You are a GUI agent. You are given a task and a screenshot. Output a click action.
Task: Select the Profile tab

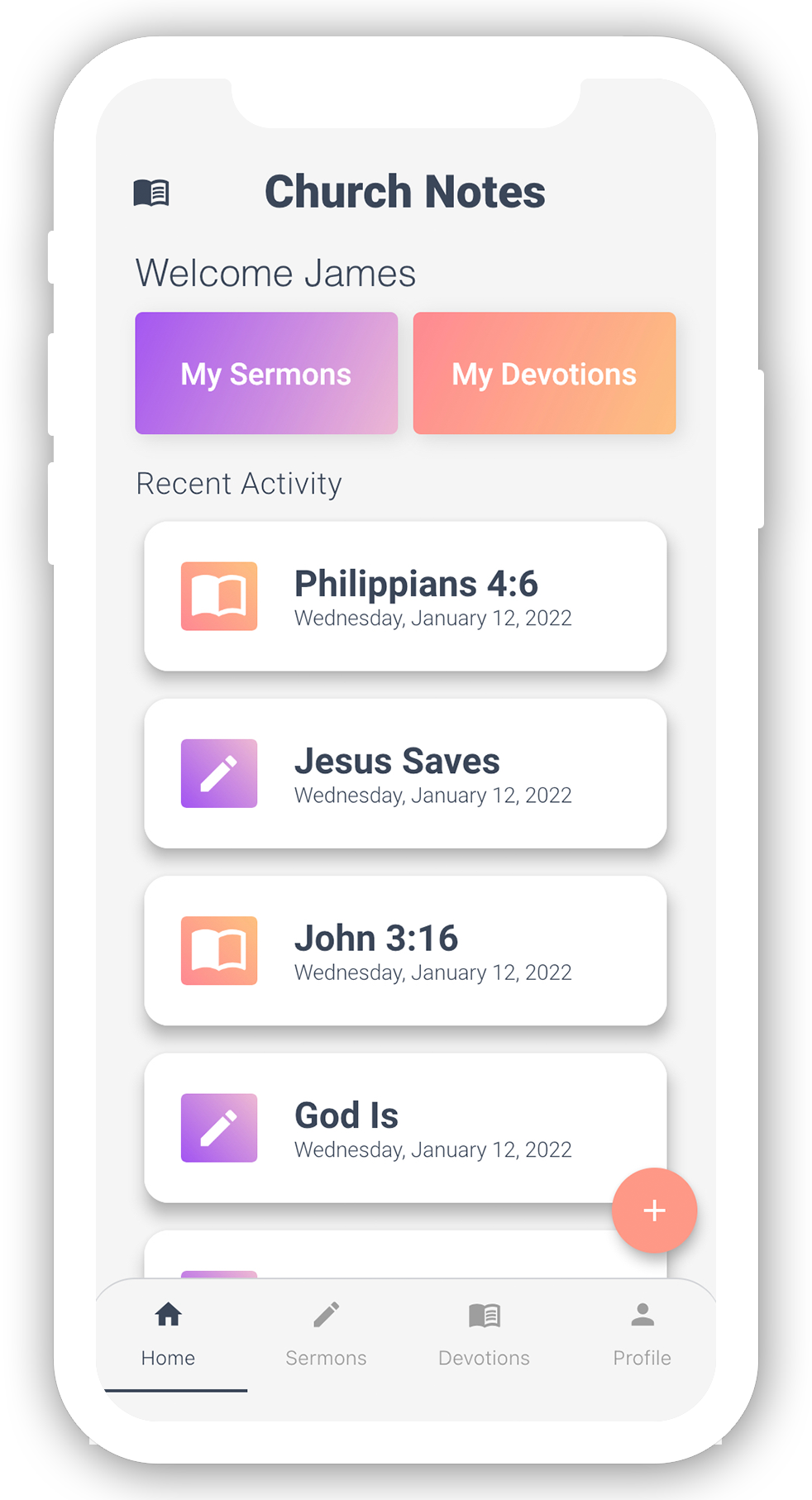(x=642, y=1333)
